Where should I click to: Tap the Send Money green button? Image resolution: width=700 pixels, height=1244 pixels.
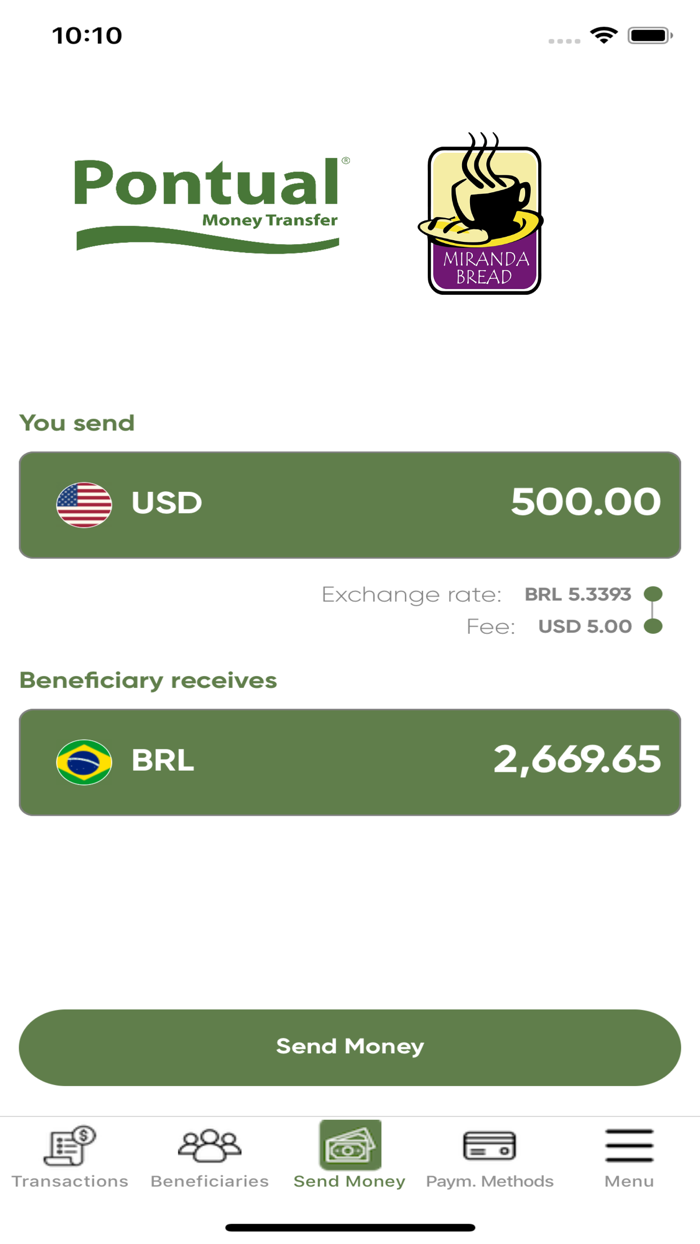point(350,1047)
